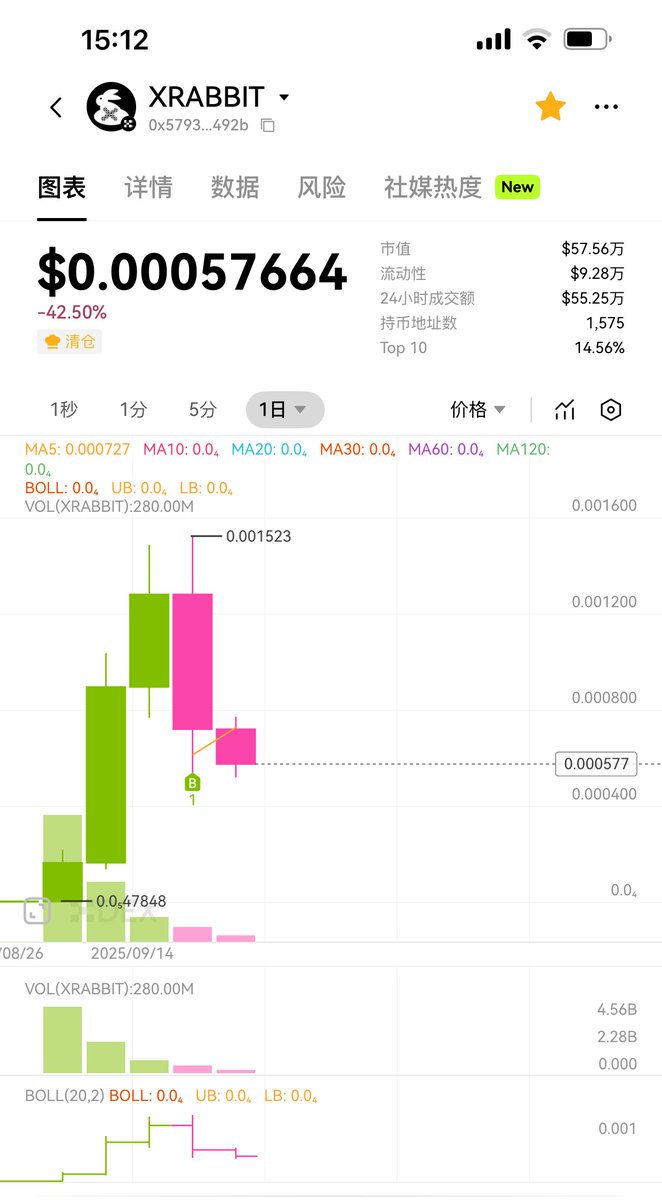Select the 1分 chart interval
Viewport: 662px width, 1200px height.
(x=133, y=409)
